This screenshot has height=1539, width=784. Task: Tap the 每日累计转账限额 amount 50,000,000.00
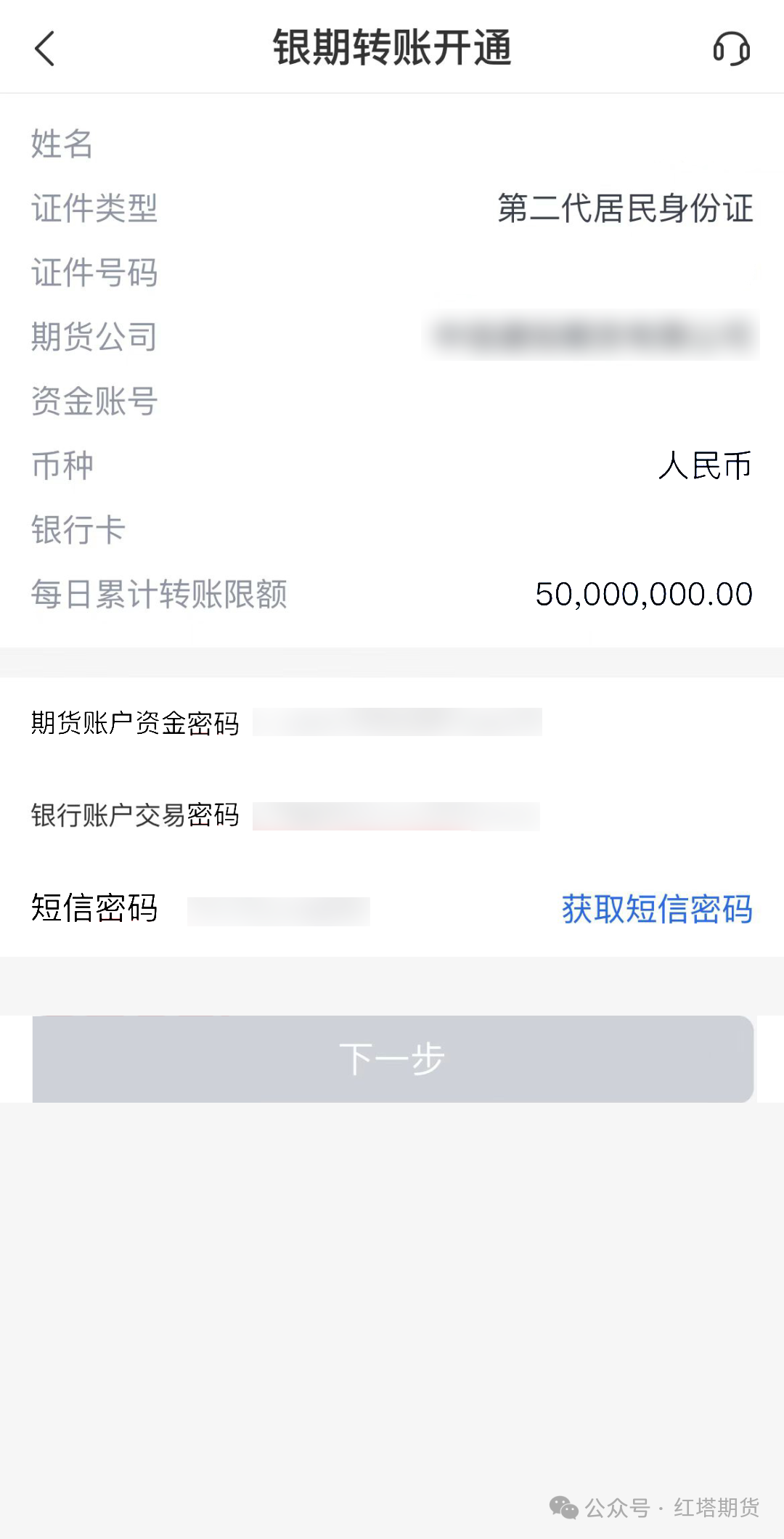[643, 593]
